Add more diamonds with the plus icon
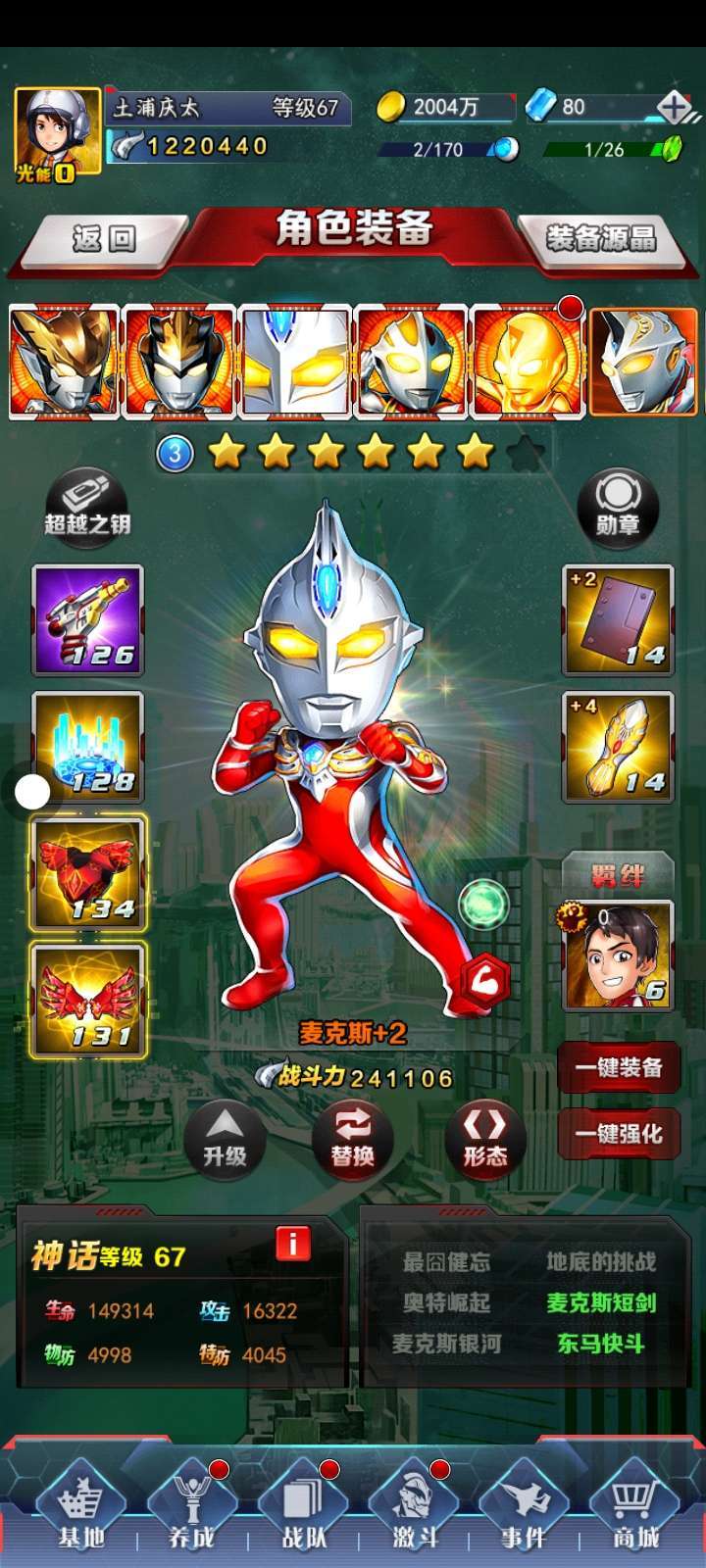 674,106
